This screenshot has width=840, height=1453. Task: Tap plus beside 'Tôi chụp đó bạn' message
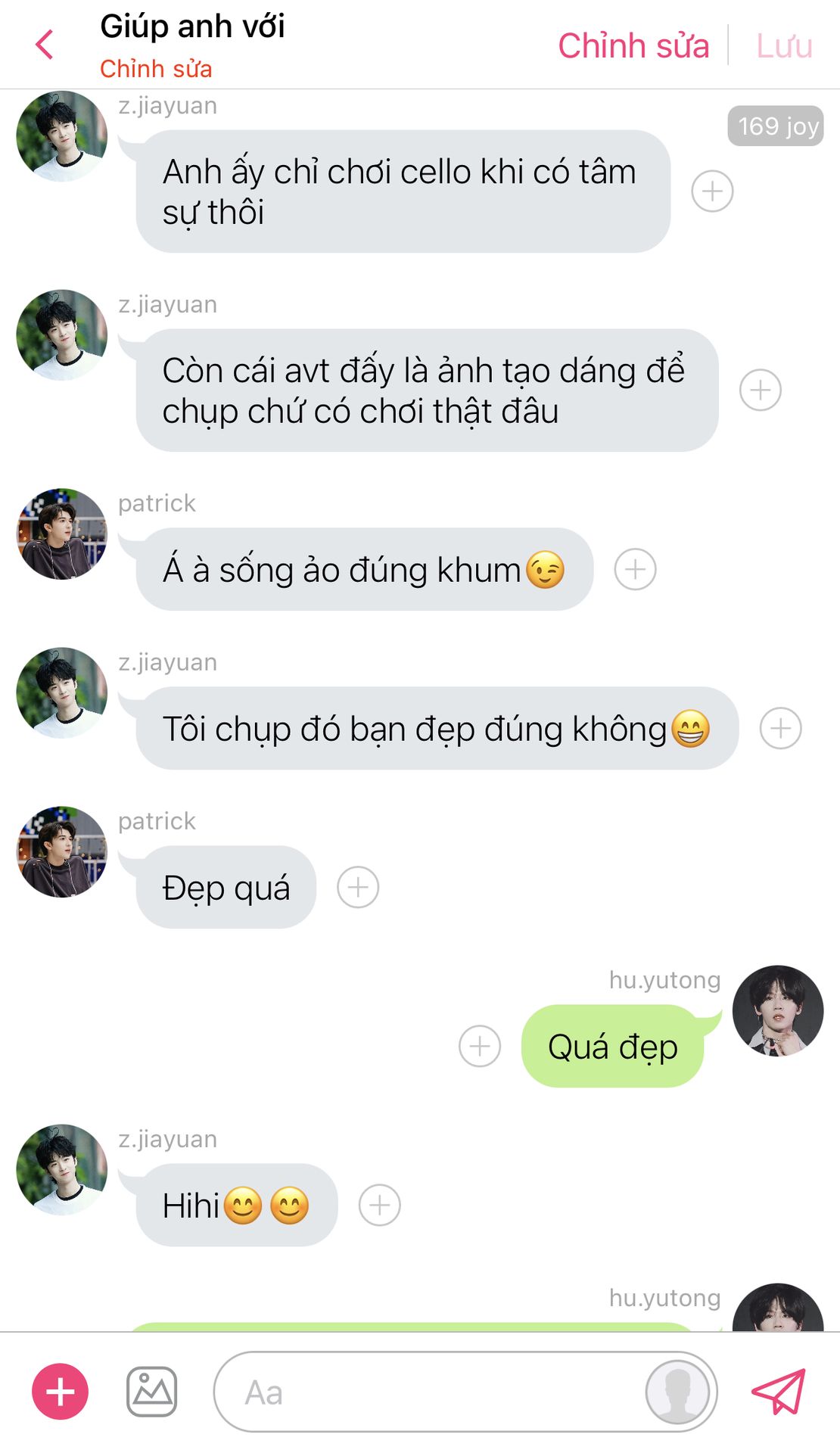pos(780,728)
